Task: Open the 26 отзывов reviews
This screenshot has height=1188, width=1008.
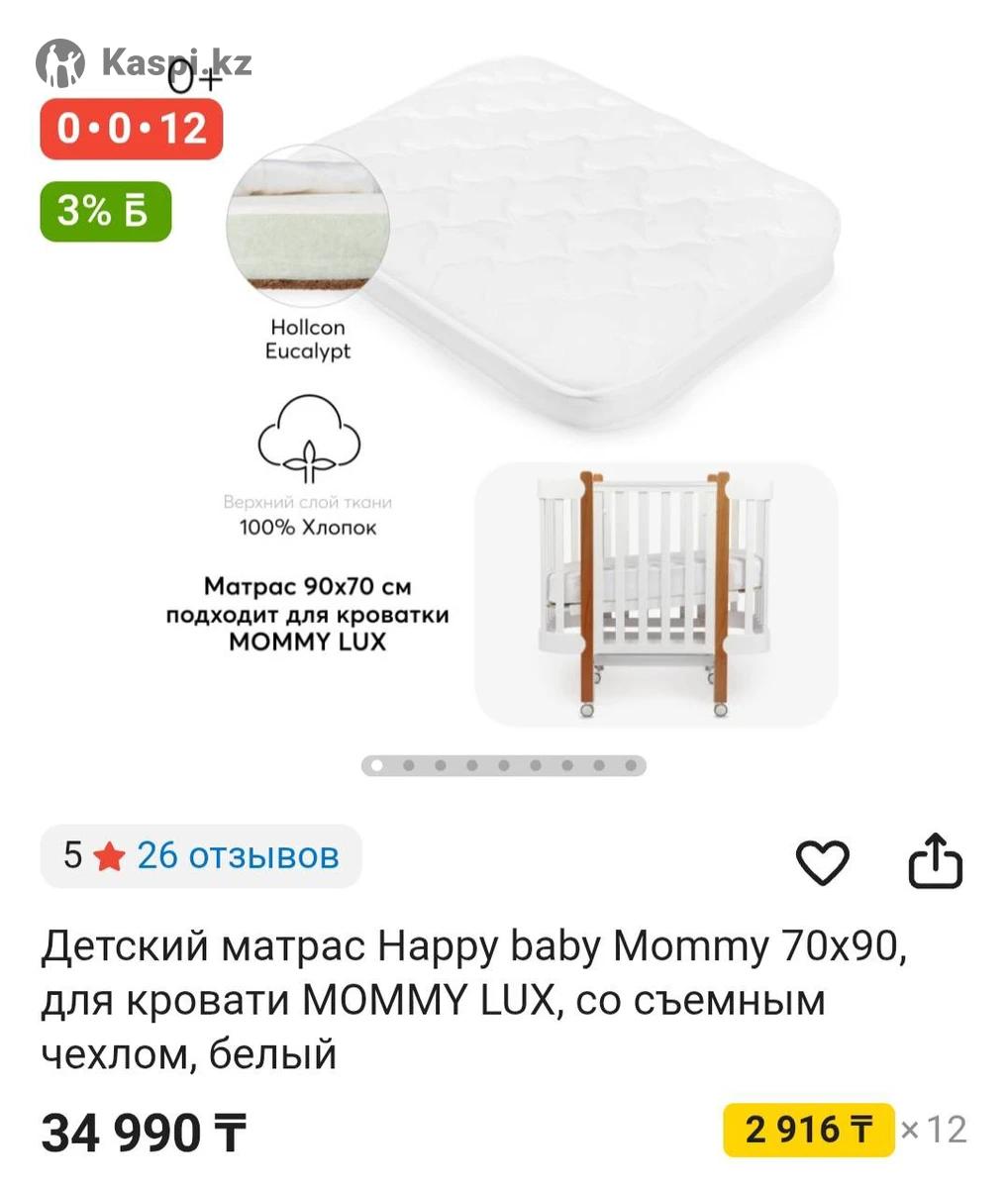Action: (x=237, y=855)
